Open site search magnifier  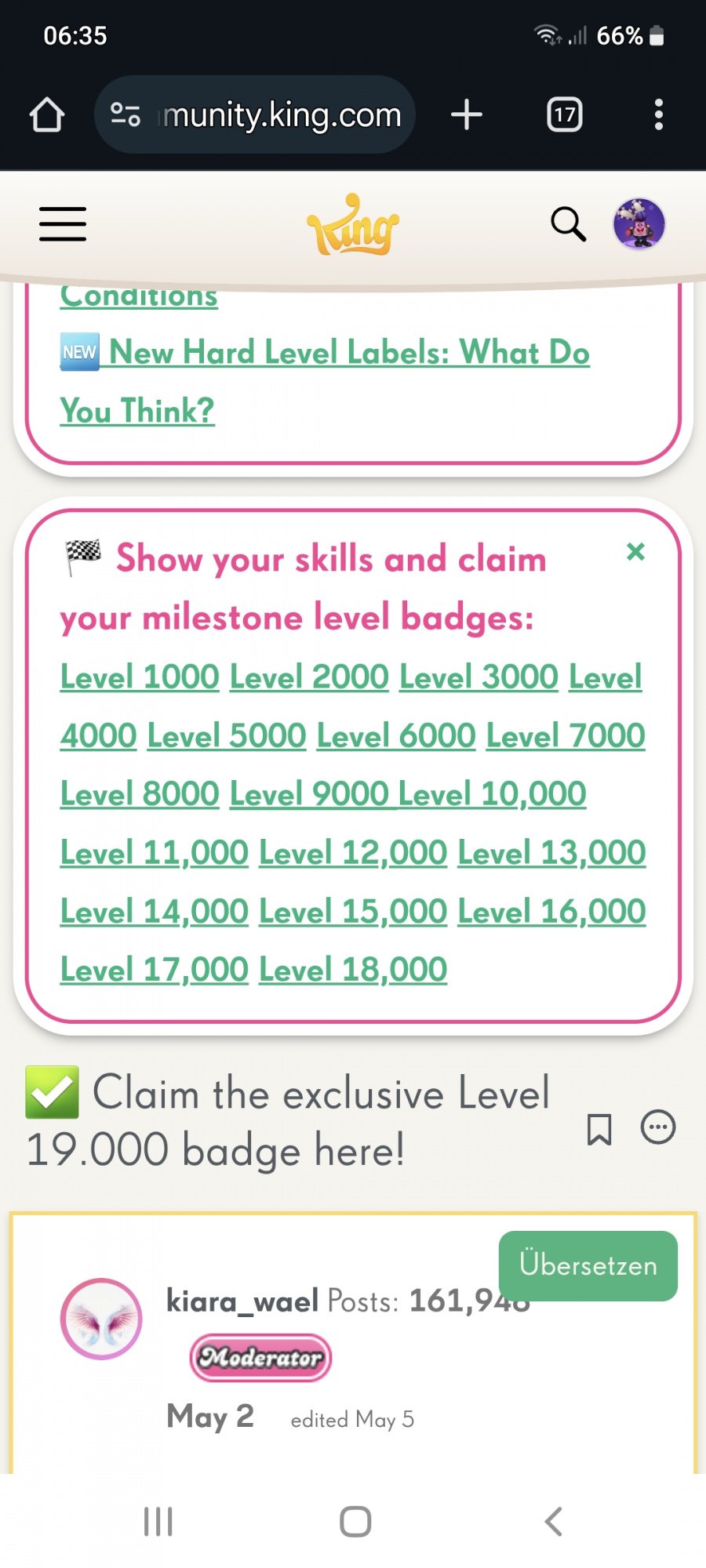(x=568, y=224)
